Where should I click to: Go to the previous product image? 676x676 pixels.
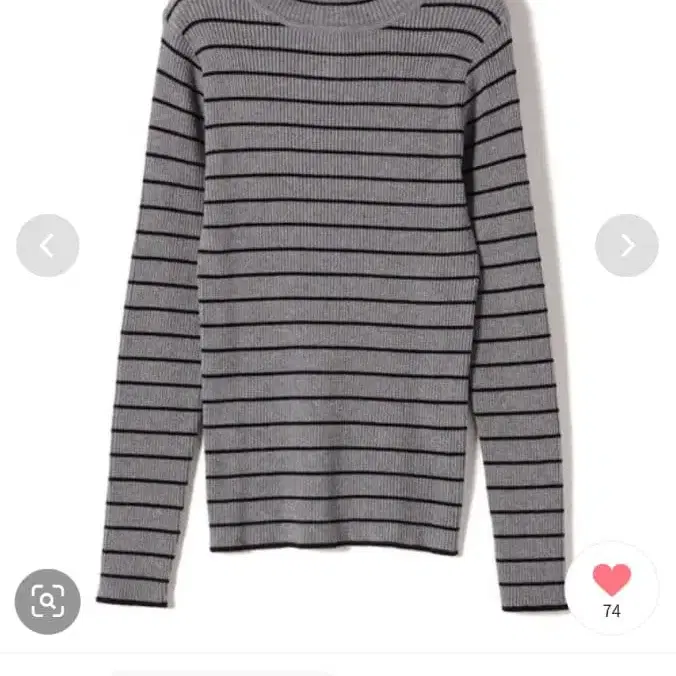47,245
